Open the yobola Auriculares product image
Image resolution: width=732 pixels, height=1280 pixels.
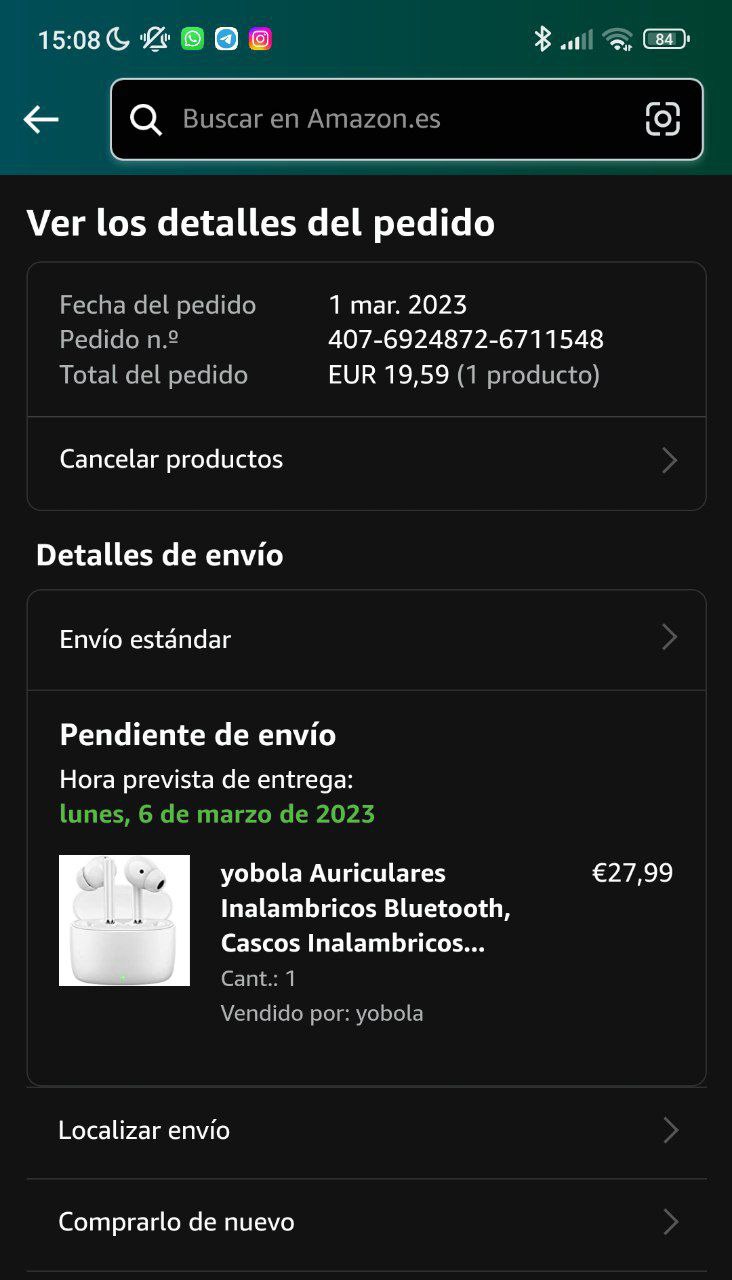pos(124,920)
